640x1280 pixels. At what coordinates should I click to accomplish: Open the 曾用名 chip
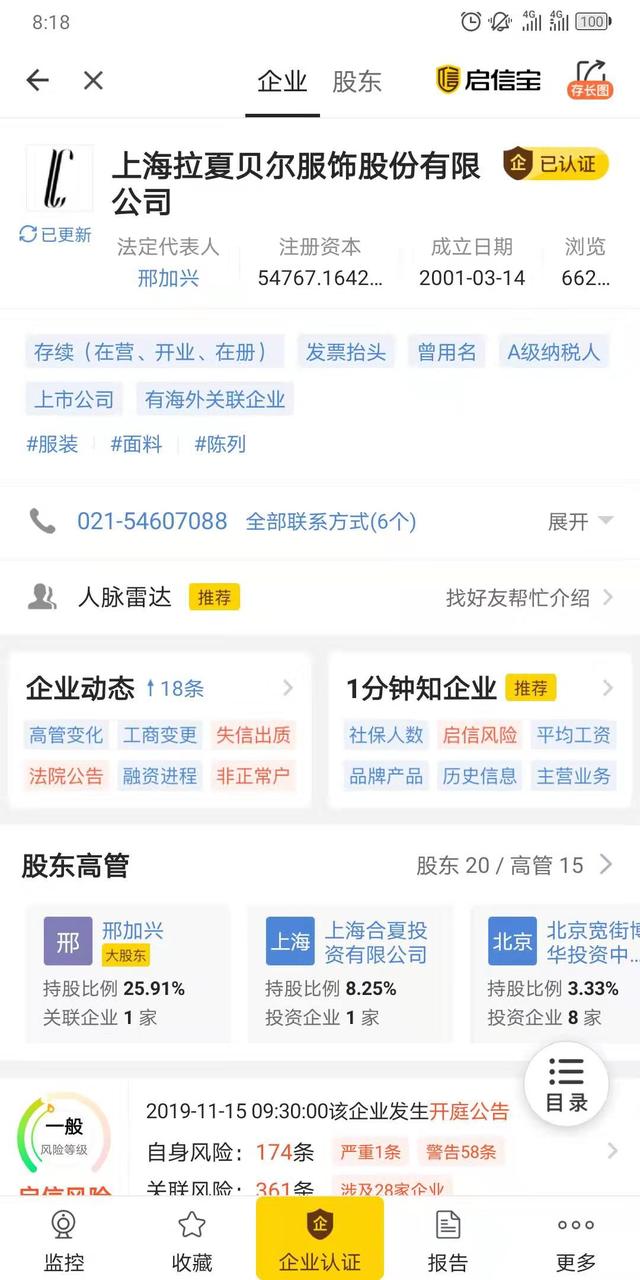447,352
